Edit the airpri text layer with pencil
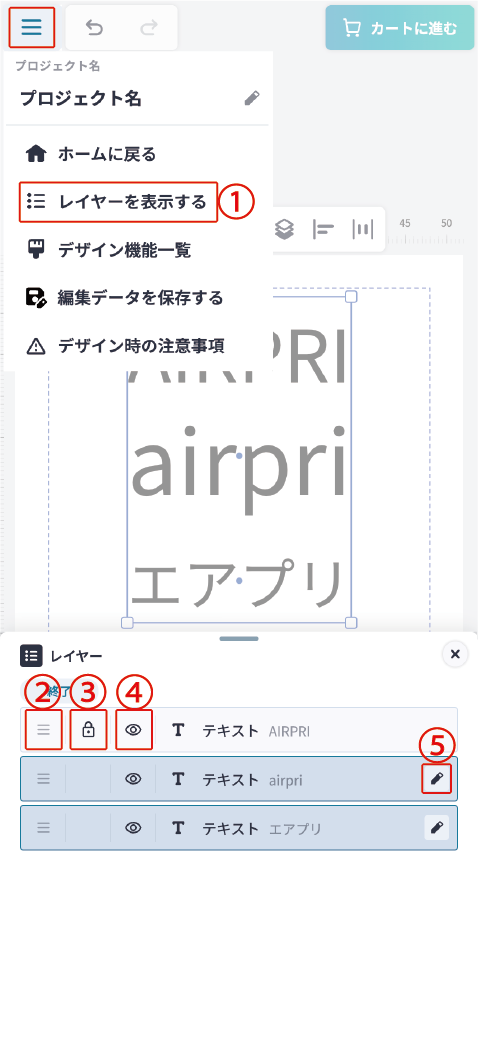The image size is (478, 1041). [x=437, y=779]
